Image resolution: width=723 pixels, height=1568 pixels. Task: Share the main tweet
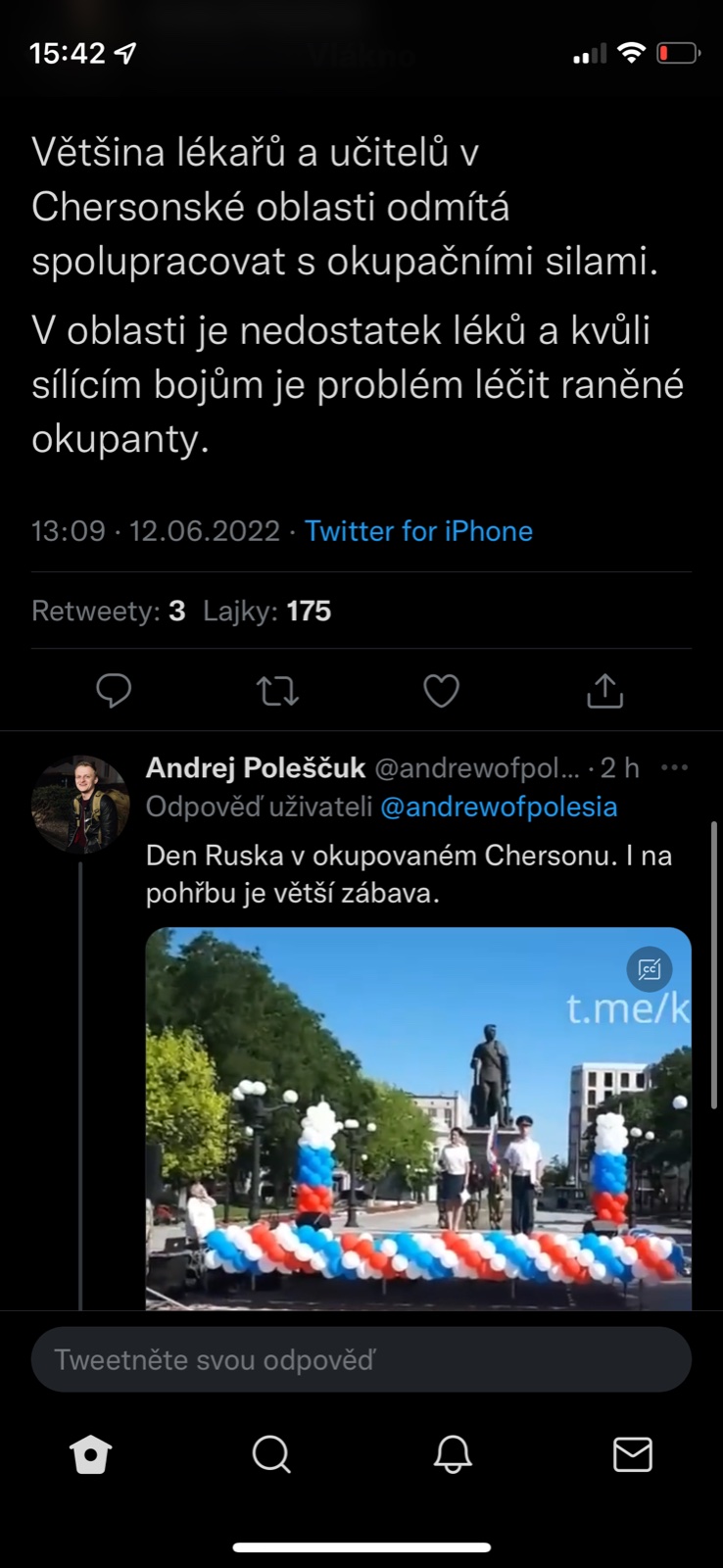[604, 691]
